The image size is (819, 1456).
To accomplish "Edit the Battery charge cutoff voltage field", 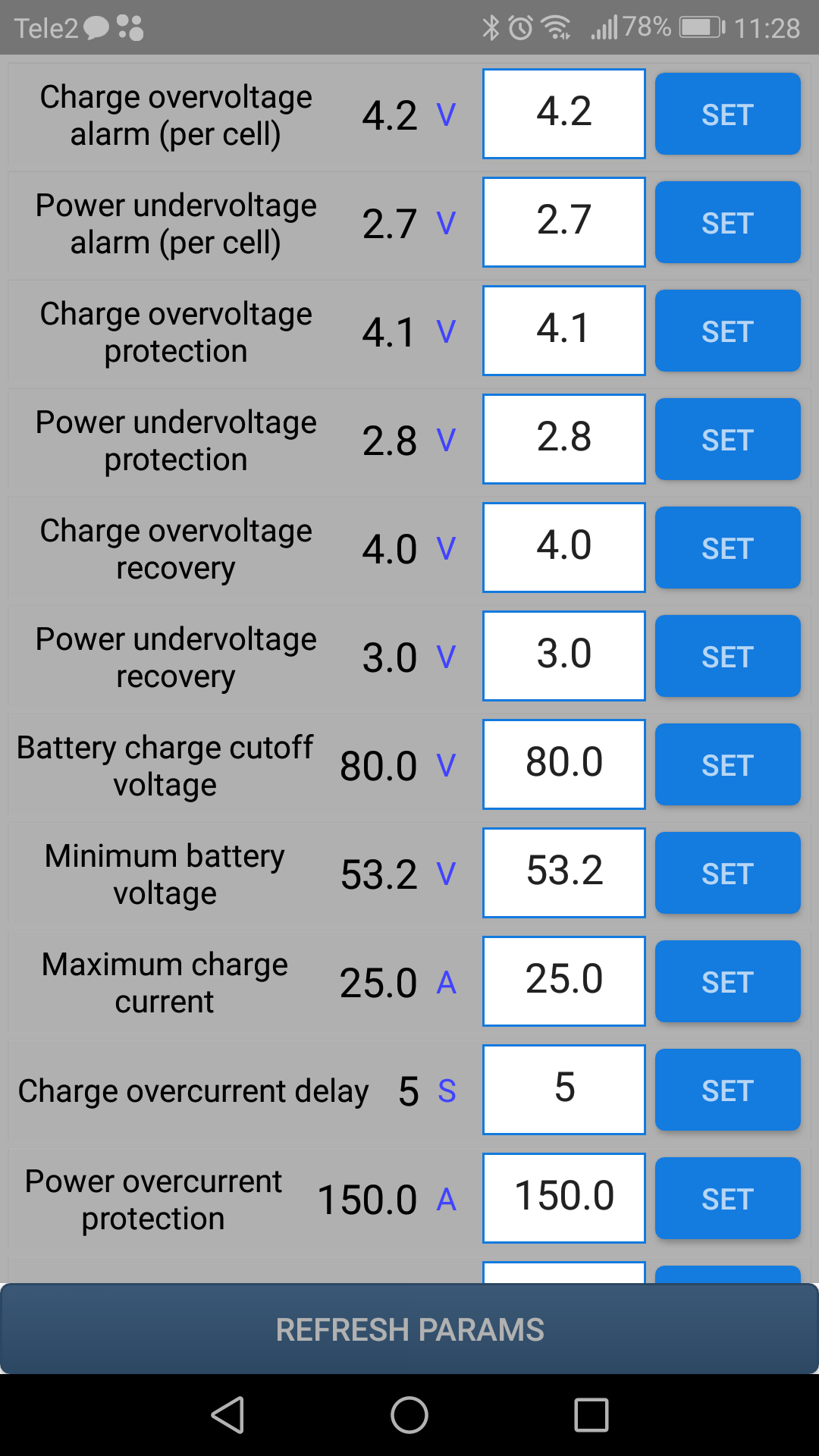I will coord(563,764).
